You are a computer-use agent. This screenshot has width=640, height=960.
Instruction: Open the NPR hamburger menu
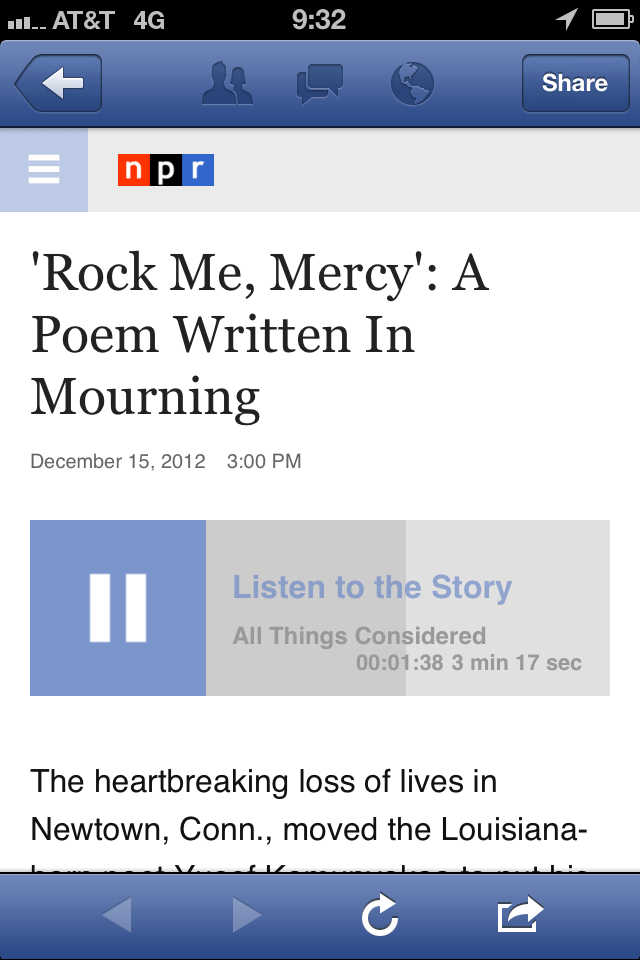44,170
